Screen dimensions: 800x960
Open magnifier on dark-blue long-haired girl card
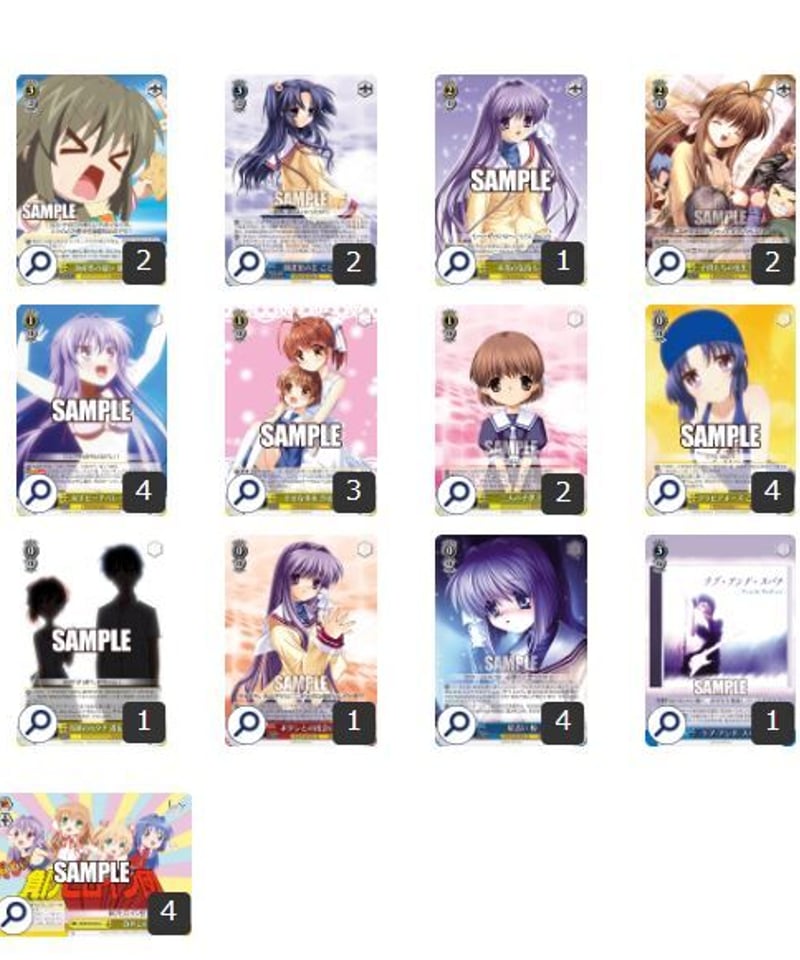[247, 264]
